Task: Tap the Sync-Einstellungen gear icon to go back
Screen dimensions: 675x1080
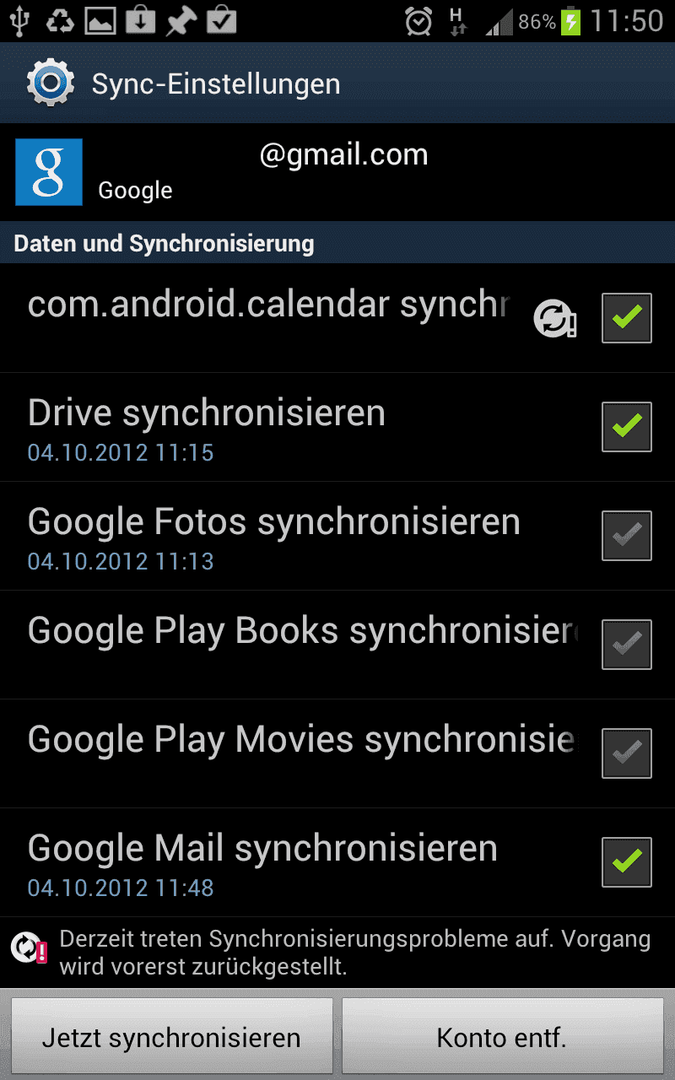Action: [x=50, y=83]
